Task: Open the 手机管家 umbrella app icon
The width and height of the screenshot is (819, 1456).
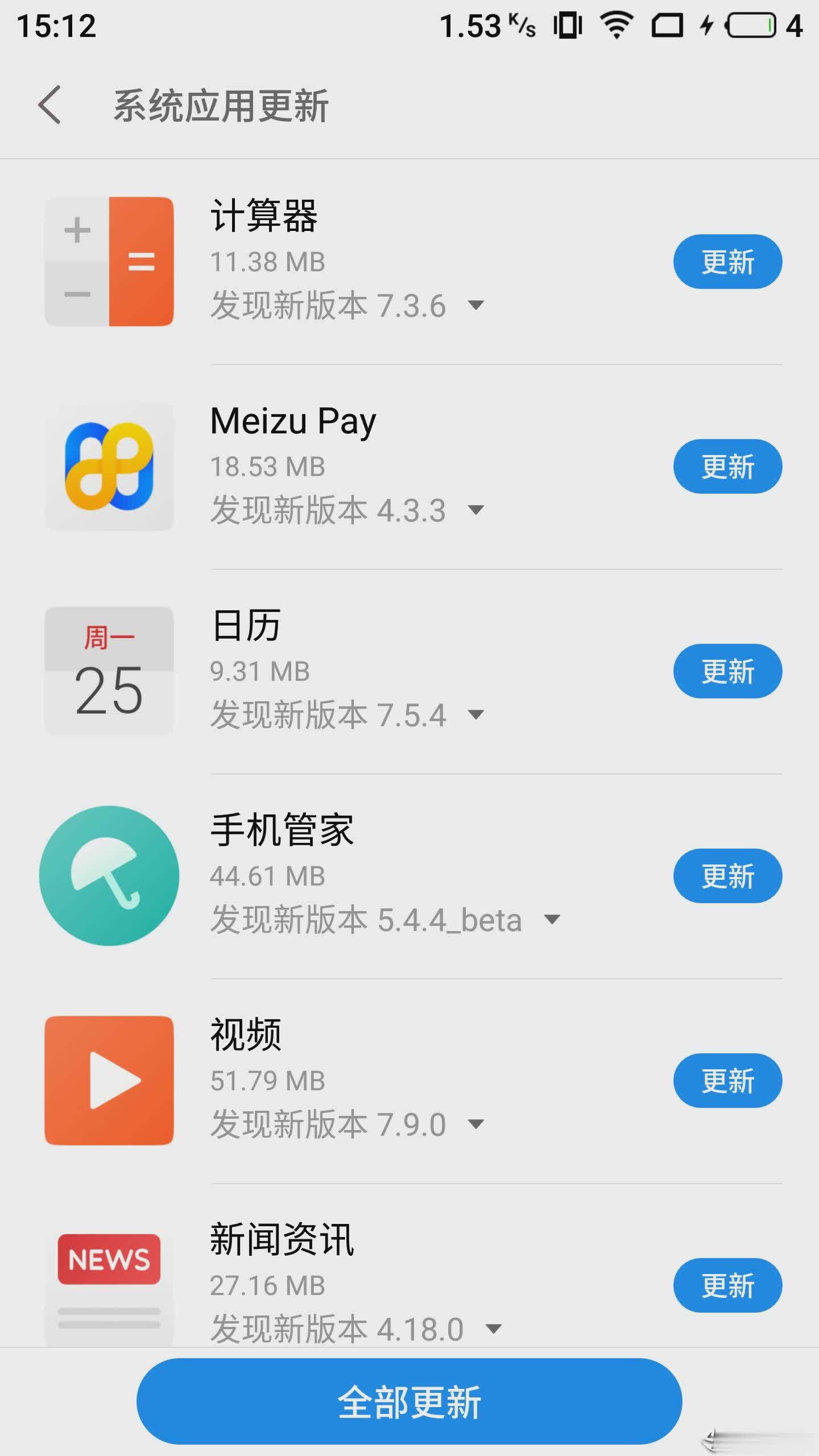Action: [x=110, y=876]
